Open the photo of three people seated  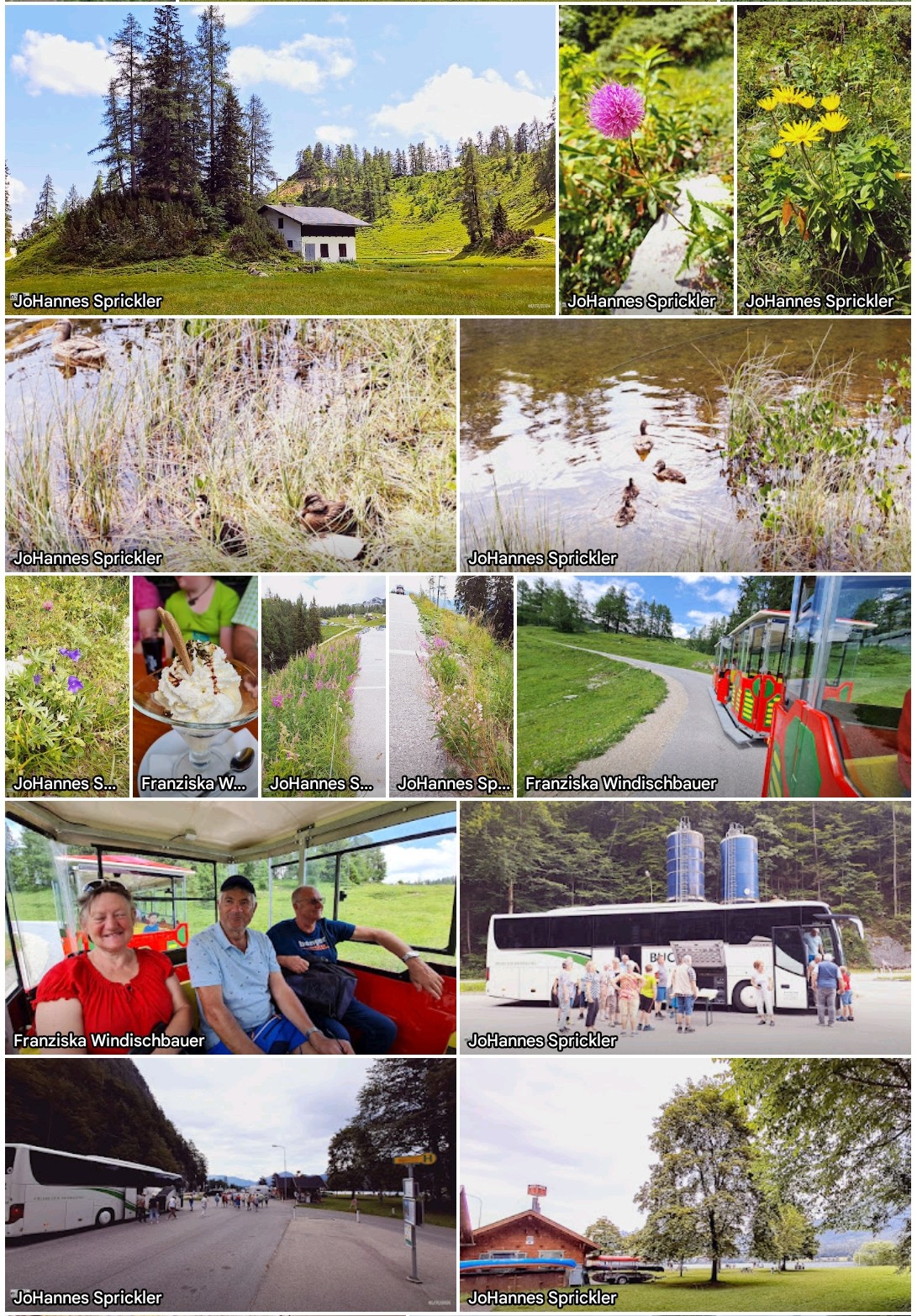click(230, 926)
